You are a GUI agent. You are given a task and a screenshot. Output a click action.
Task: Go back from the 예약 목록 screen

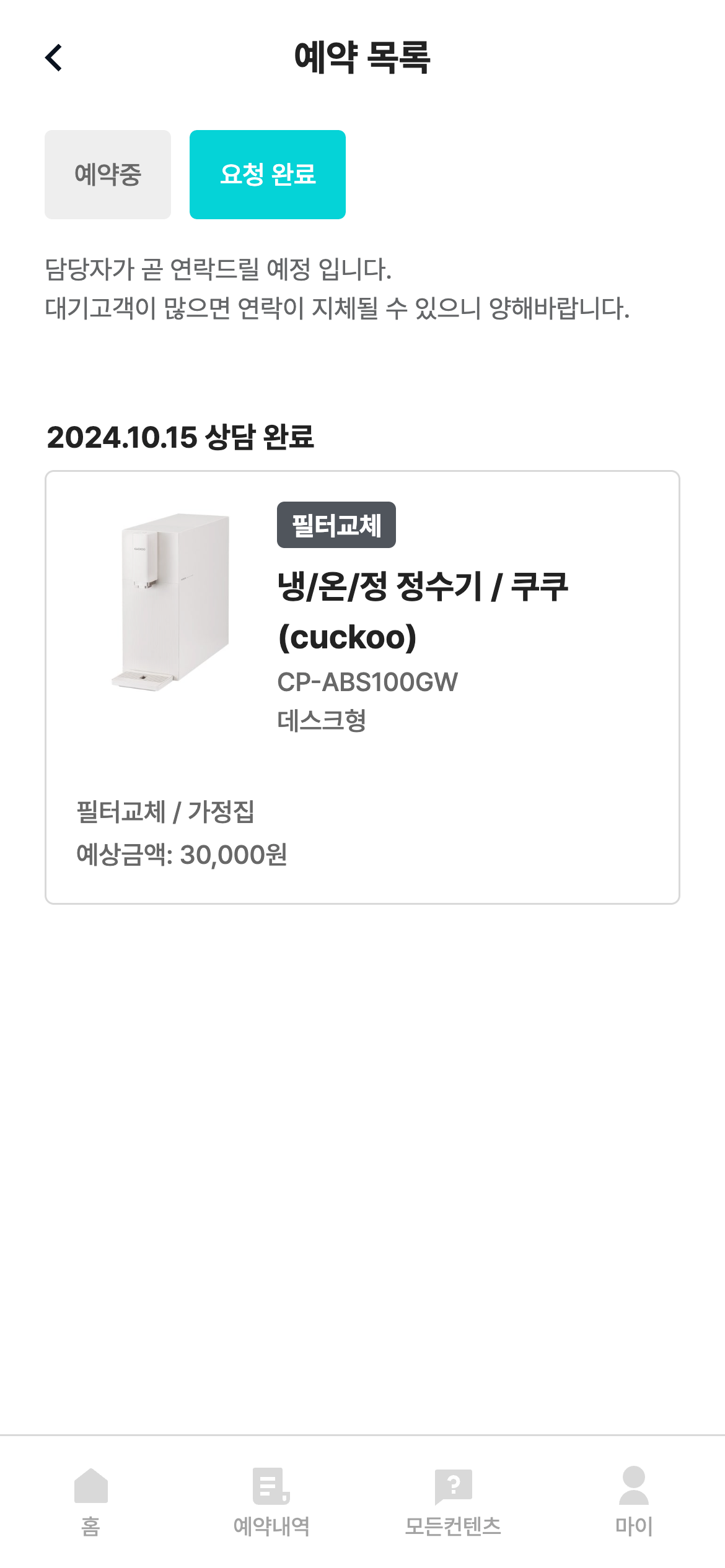(x=55, y=58)
